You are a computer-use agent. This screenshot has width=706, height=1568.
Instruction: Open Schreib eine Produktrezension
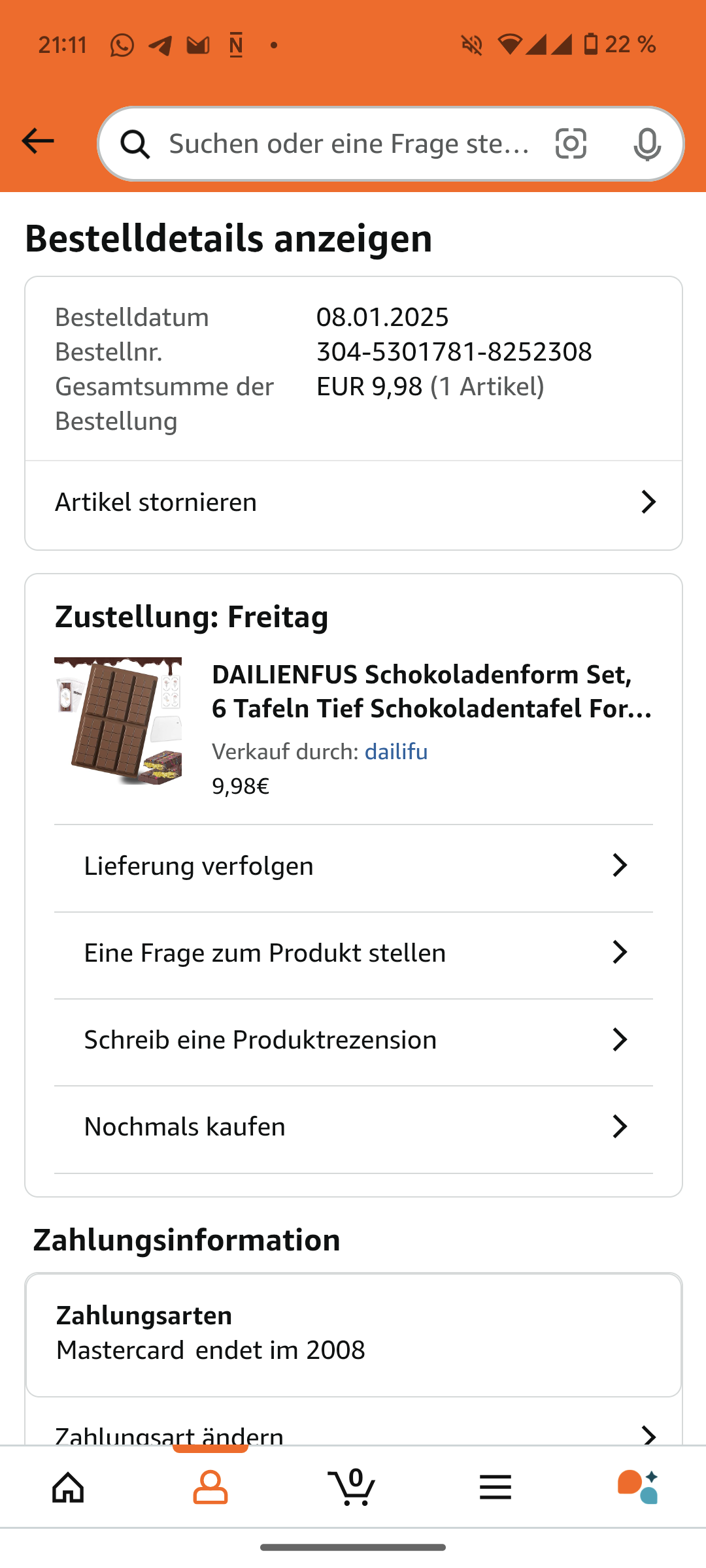353,1040
